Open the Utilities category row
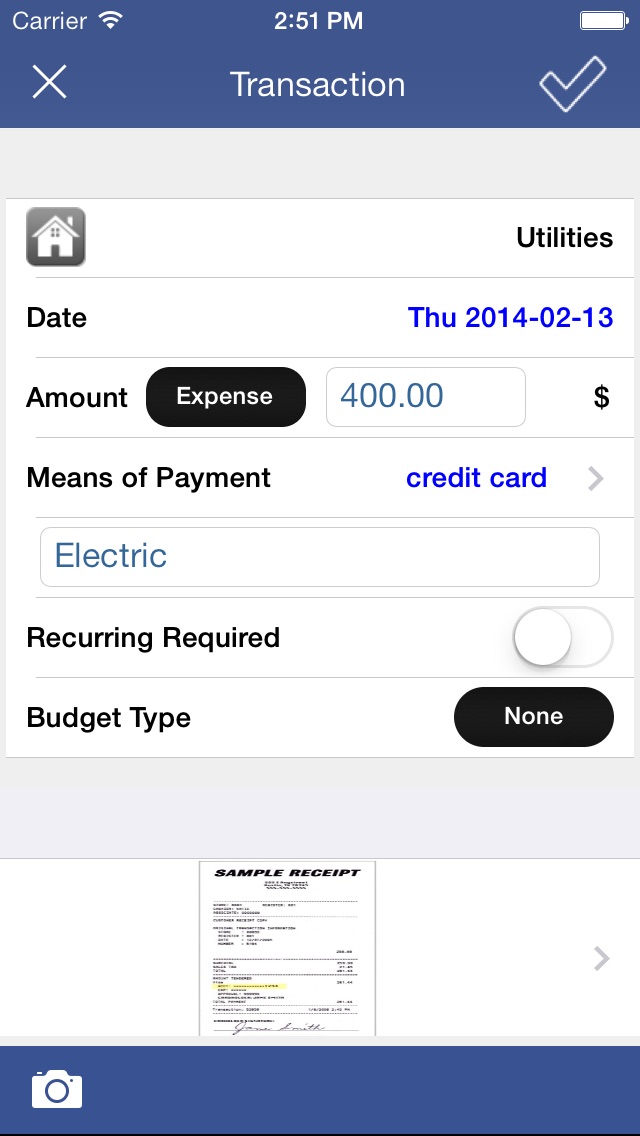 [x=320, y=238]
